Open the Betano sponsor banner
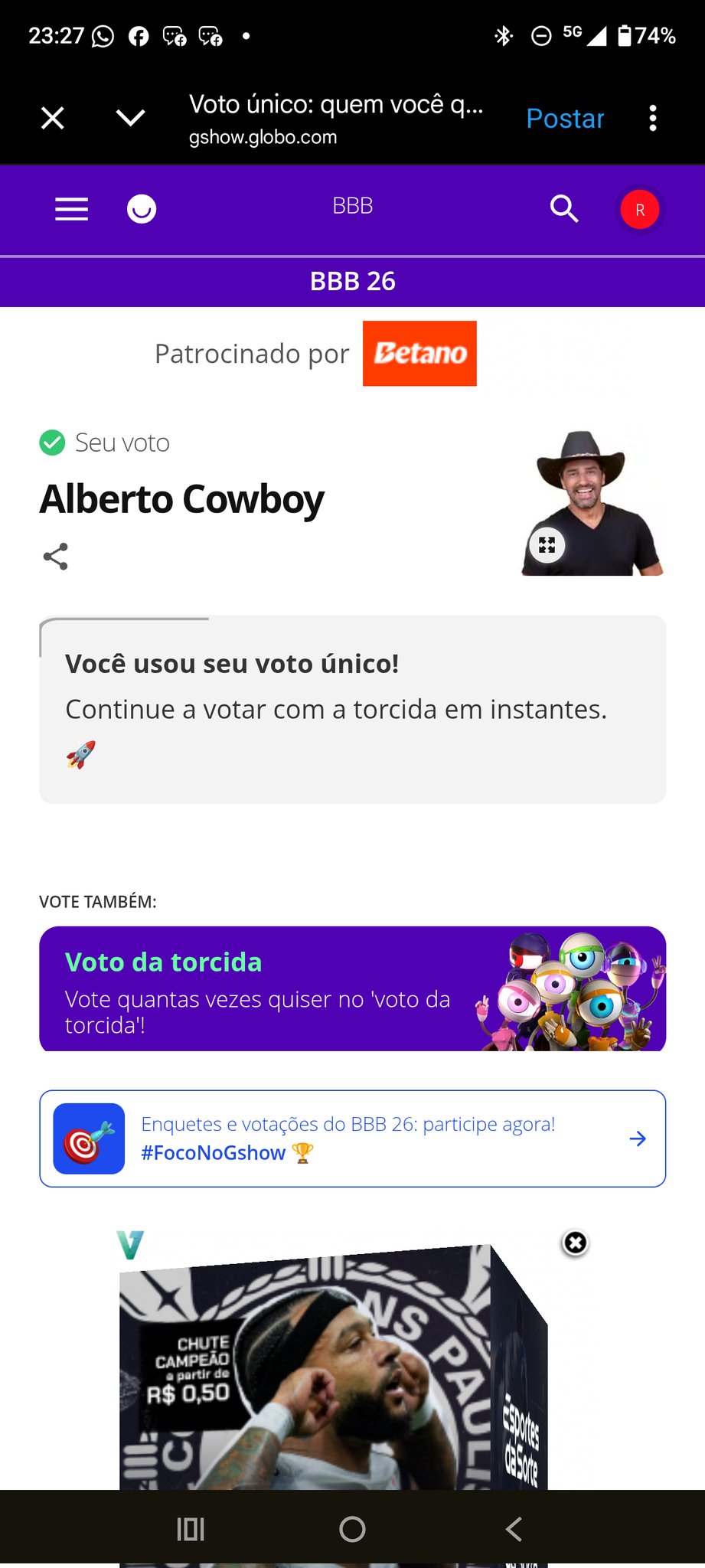This screenshot has height=1568, width=705. 419,353
